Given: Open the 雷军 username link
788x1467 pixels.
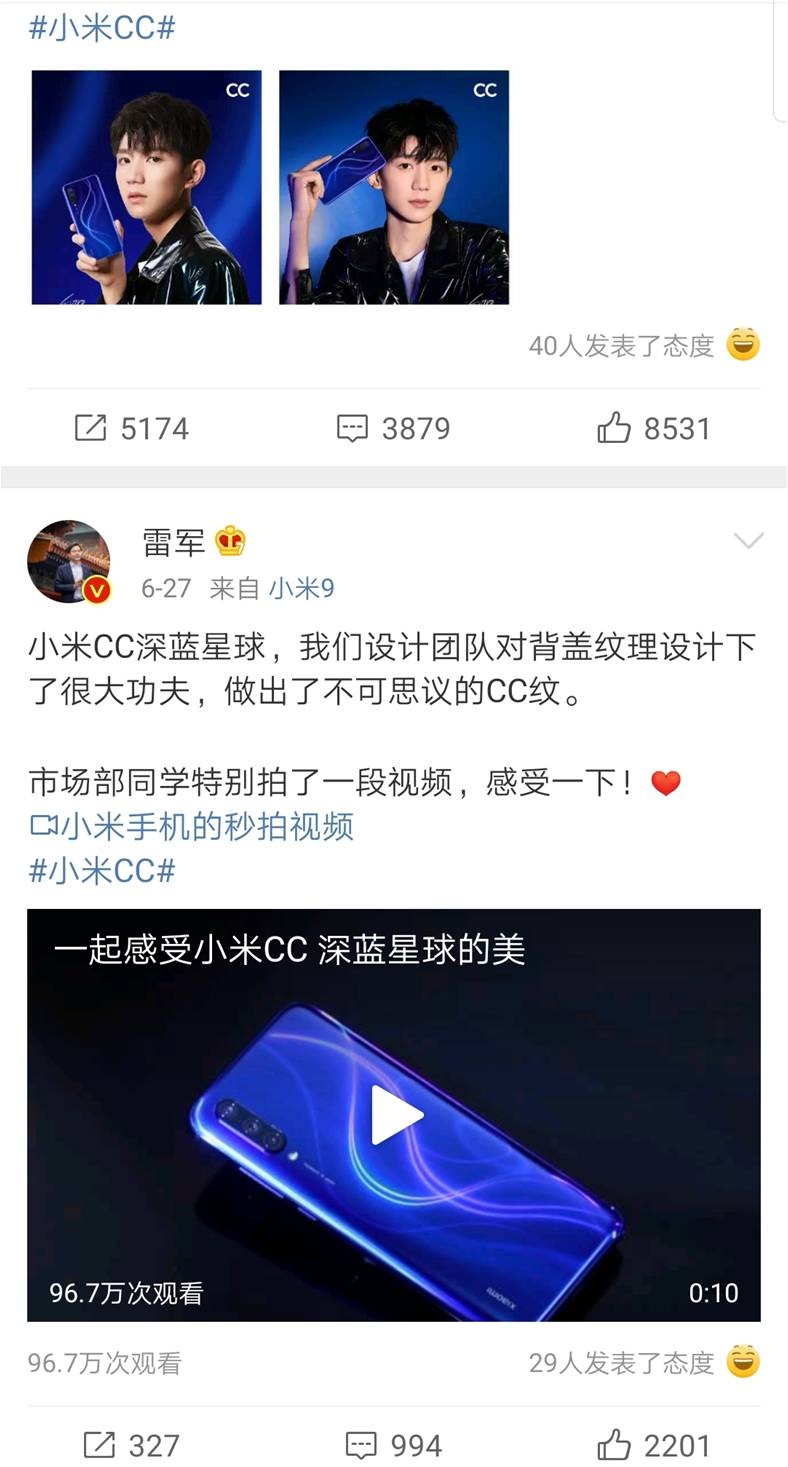Looking at the screenshot, I should click(174, 542).
